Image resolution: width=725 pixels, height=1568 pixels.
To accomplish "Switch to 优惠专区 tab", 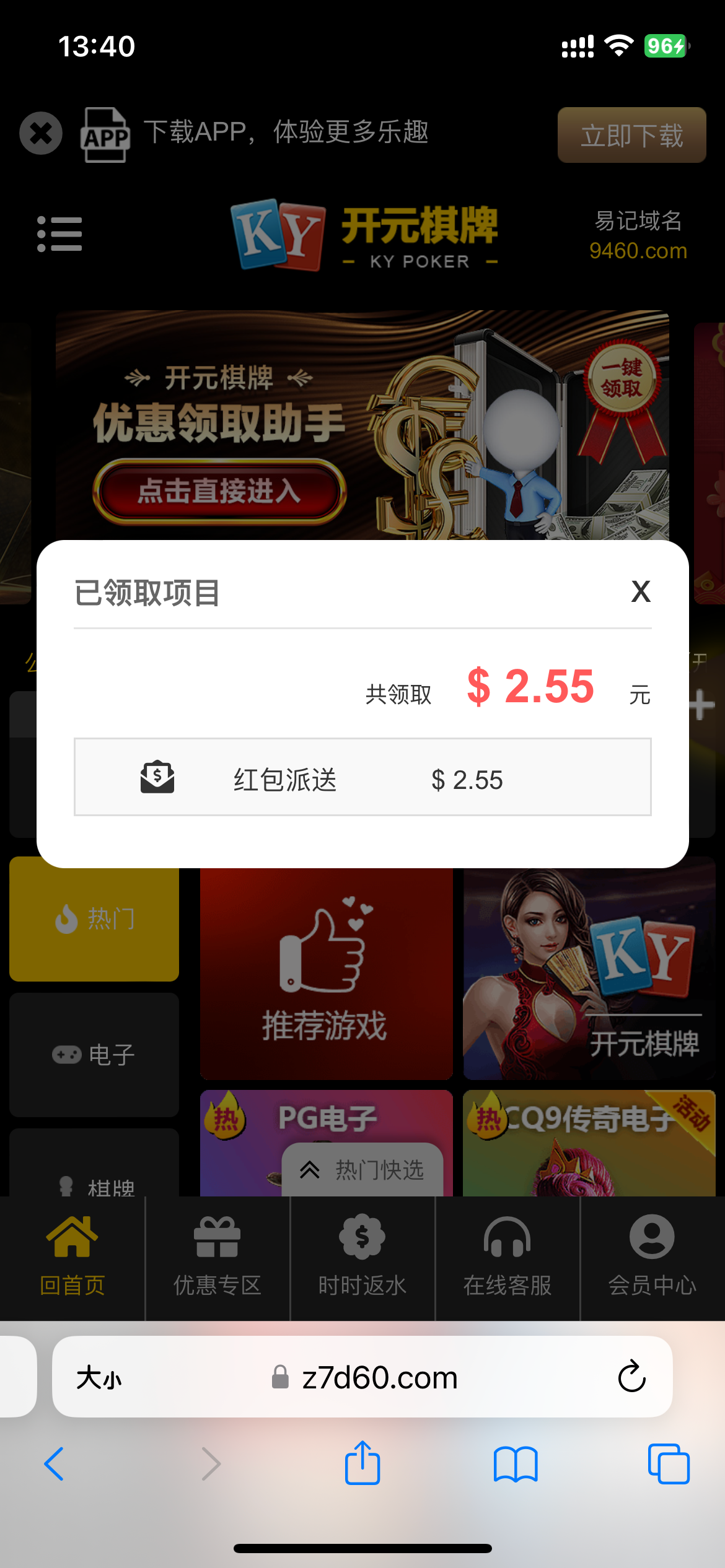I will click(217, 1257).
